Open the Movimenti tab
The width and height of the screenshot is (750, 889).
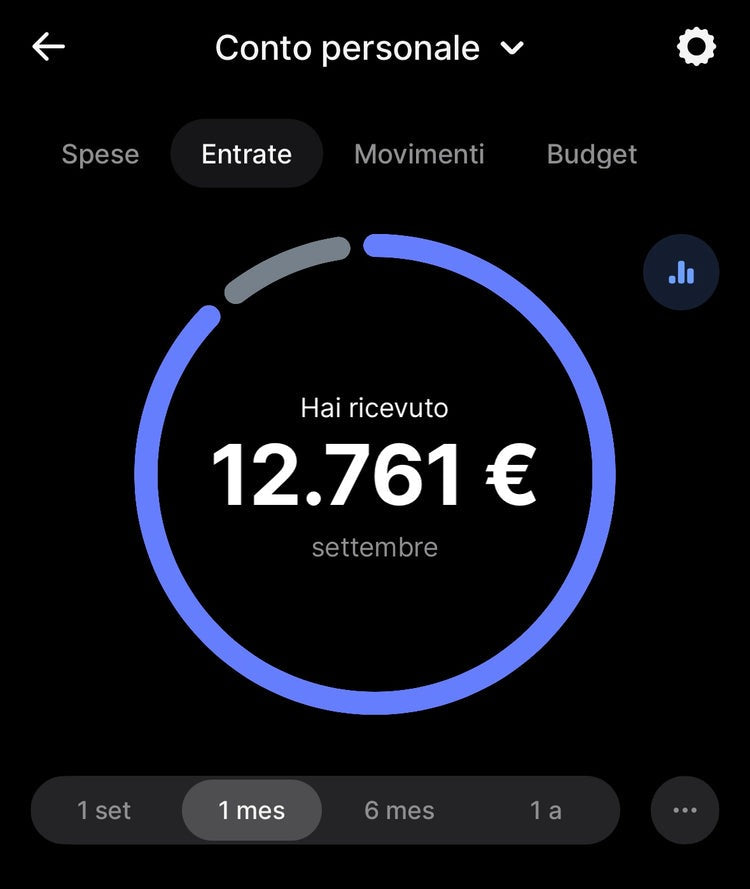click(x=419, y=154)
